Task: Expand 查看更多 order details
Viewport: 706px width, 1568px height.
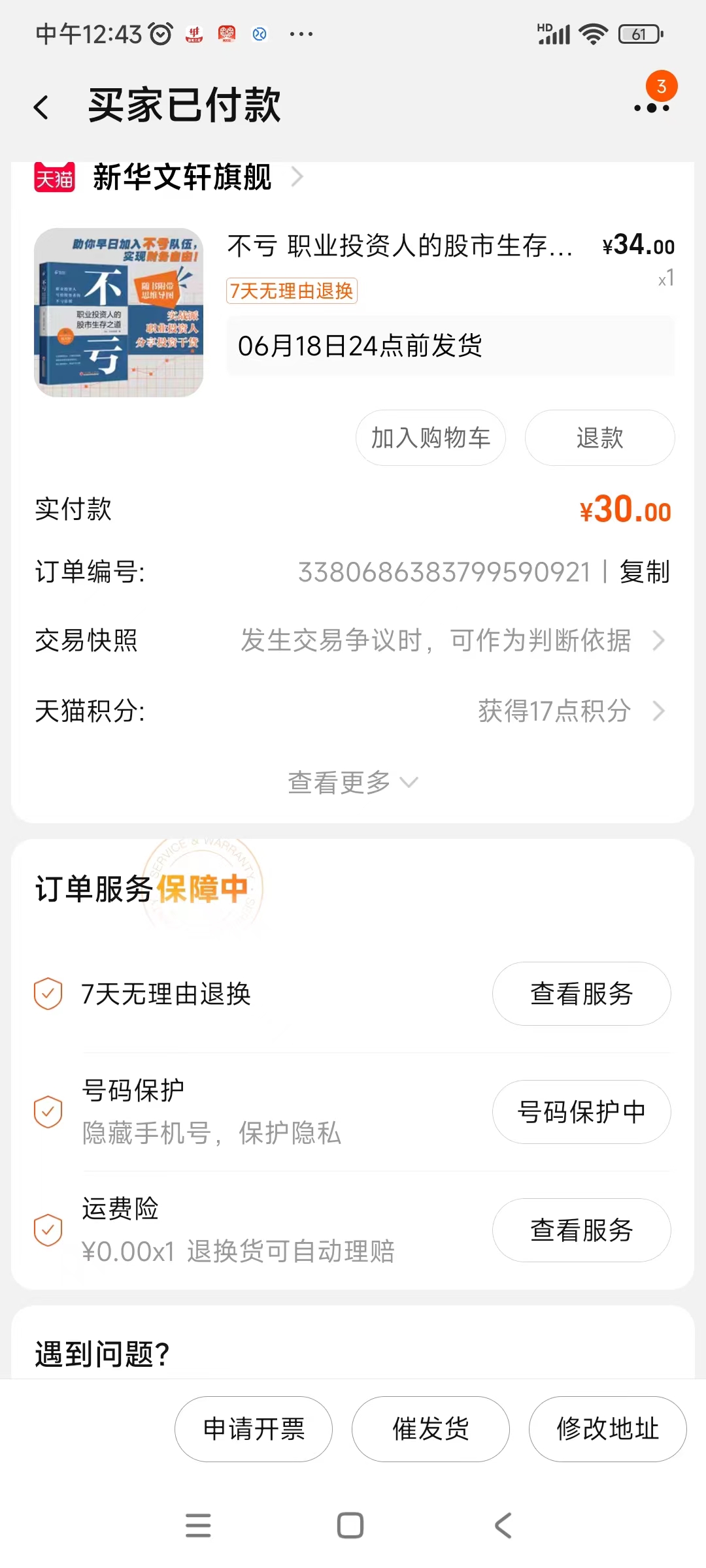Action: [x=353, y=782]
